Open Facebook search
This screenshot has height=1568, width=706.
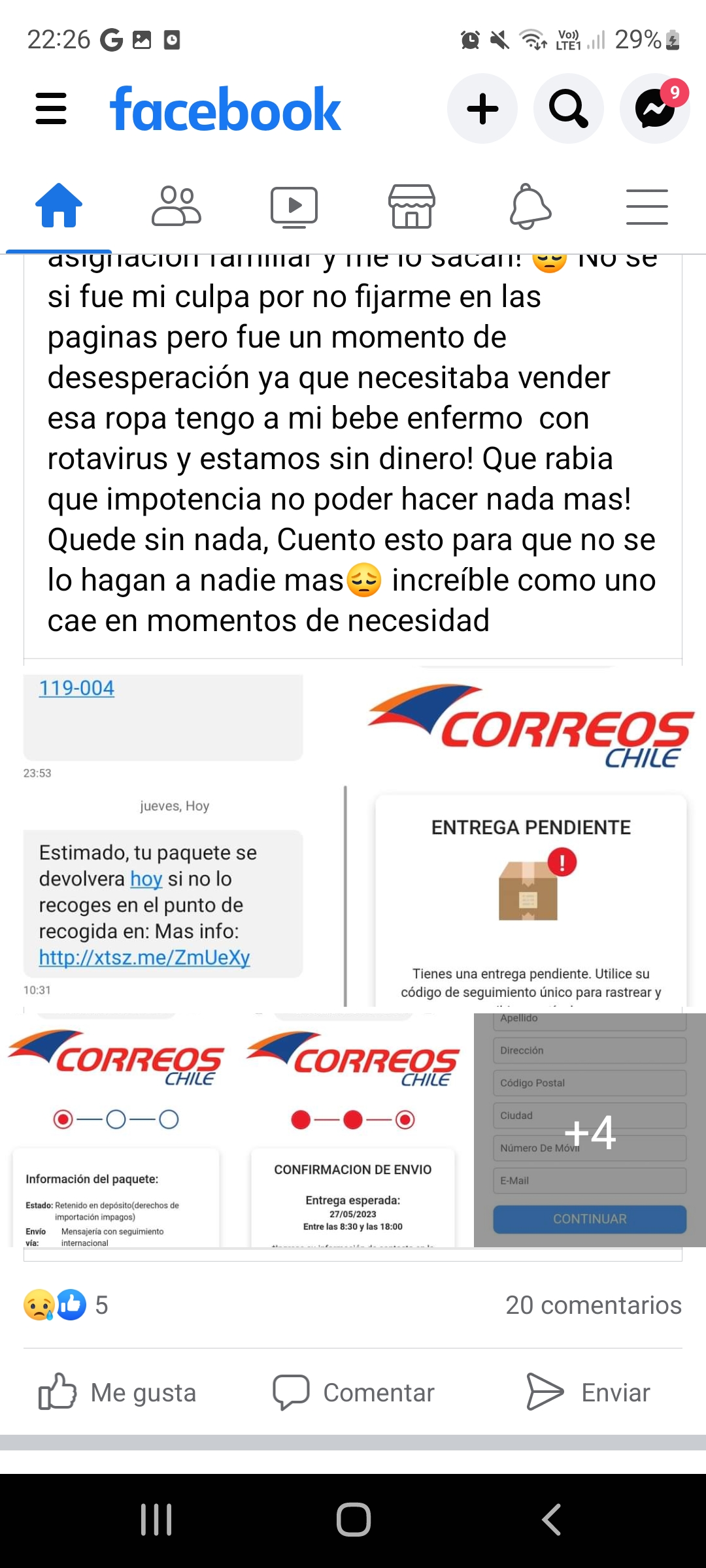click(x=568, y=108)
